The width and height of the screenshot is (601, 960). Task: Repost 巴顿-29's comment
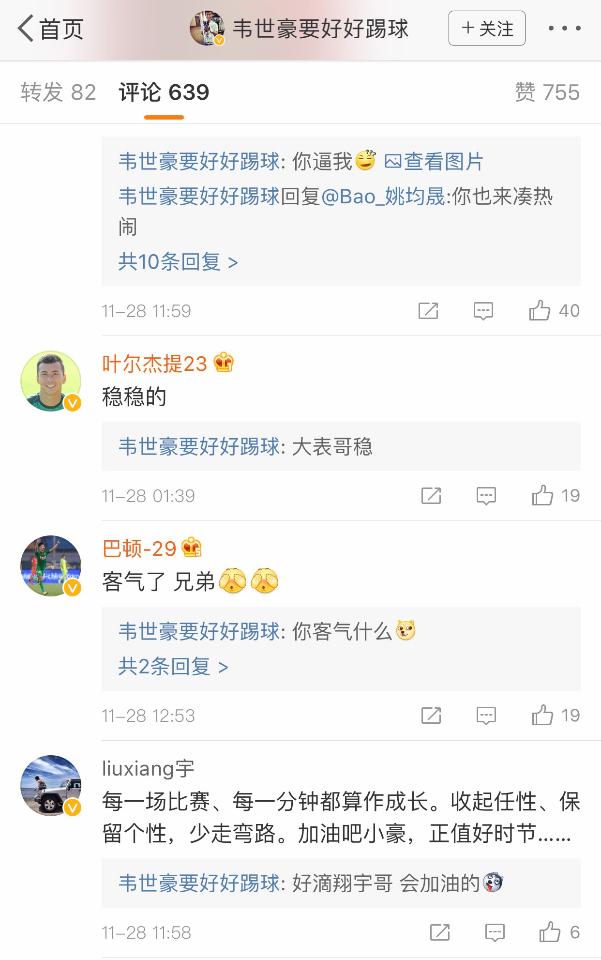431,716
